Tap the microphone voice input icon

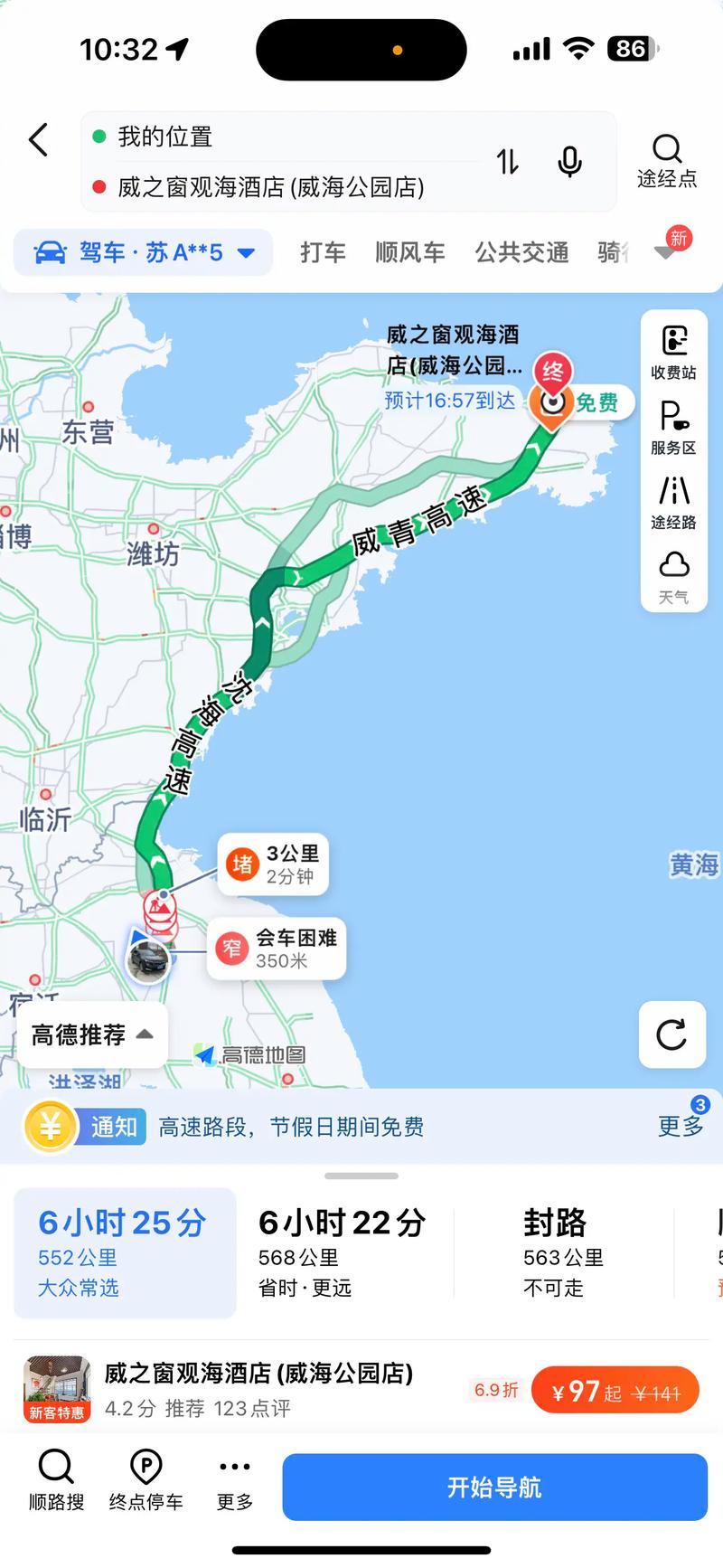click(x=568, y=162)
